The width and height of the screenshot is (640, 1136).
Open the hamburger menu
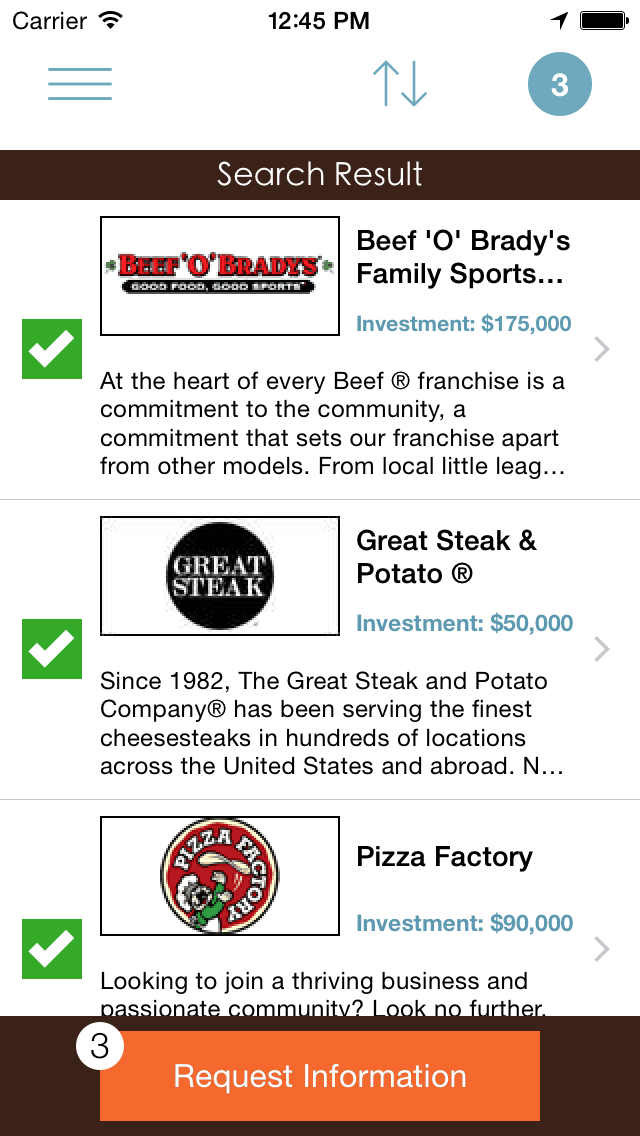(x=80, y=84)
